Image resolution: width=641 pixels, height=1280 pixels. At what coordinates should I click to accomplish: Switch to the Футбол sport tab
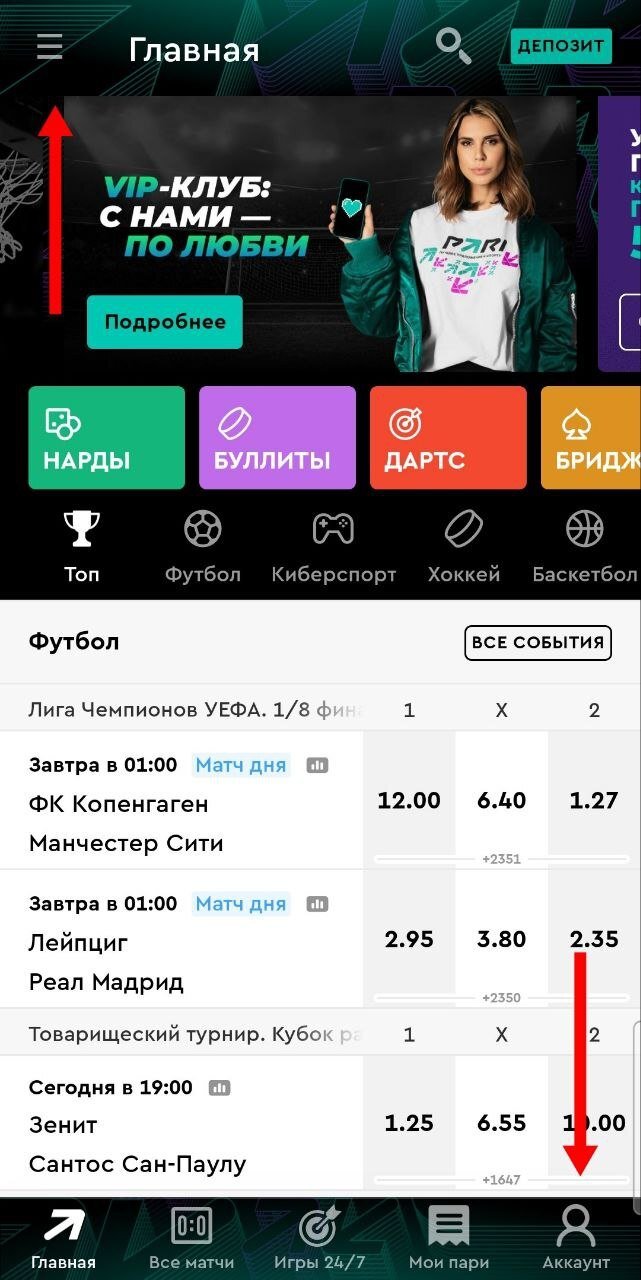pos(203,547)
